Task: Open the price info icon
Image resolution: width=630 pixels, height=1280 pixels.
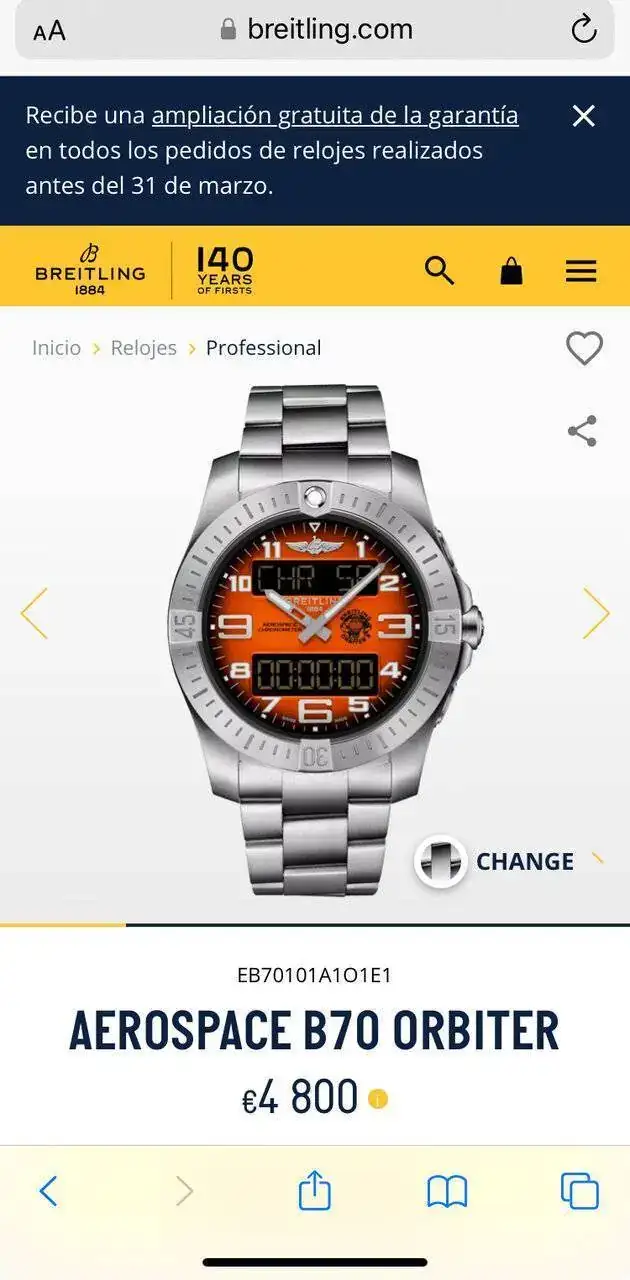Action: [x=378, y=1099]
